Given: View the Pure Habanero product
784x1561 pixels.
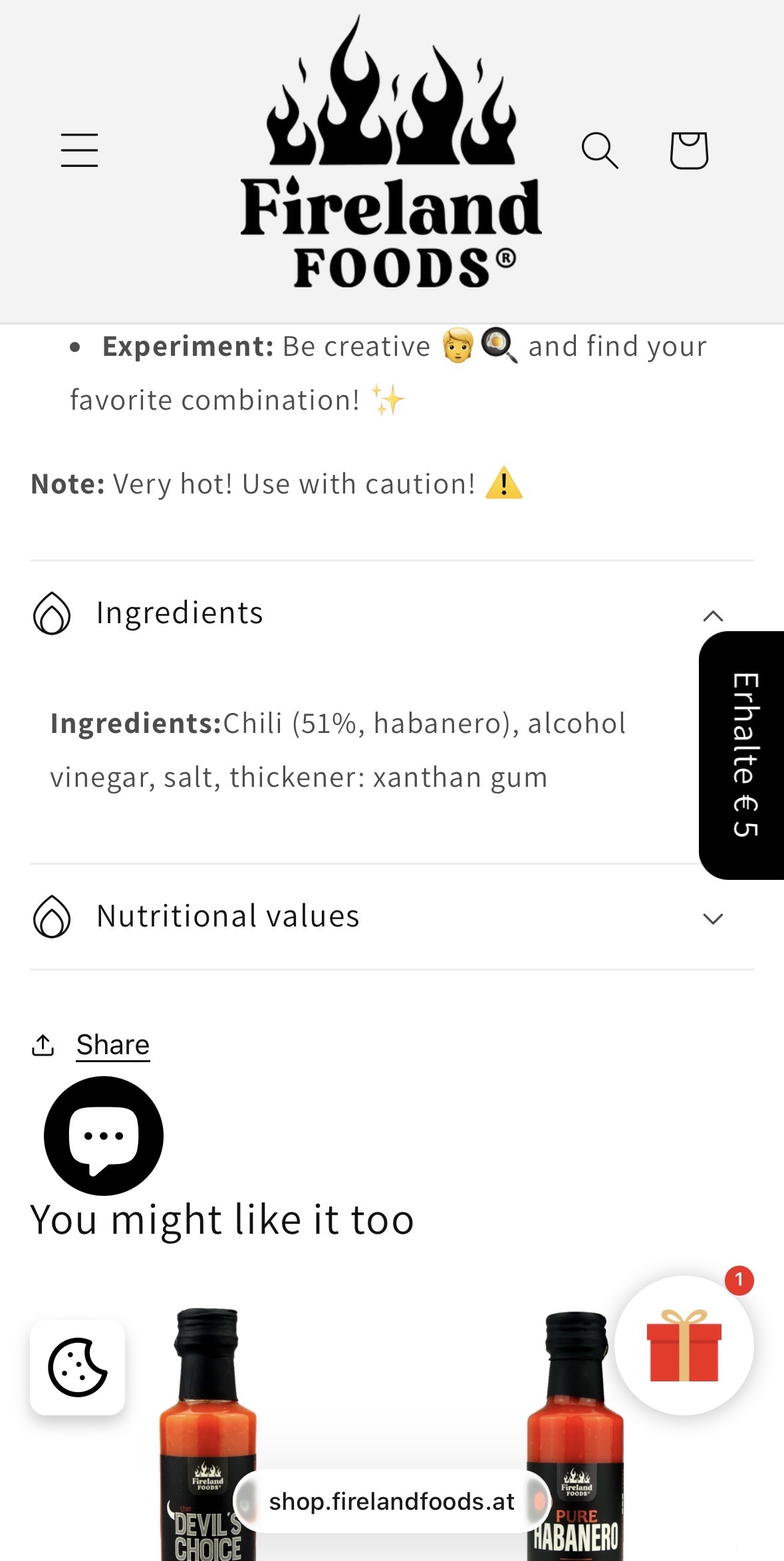Looking at the screenshot, I should (x=576, y=1437).
